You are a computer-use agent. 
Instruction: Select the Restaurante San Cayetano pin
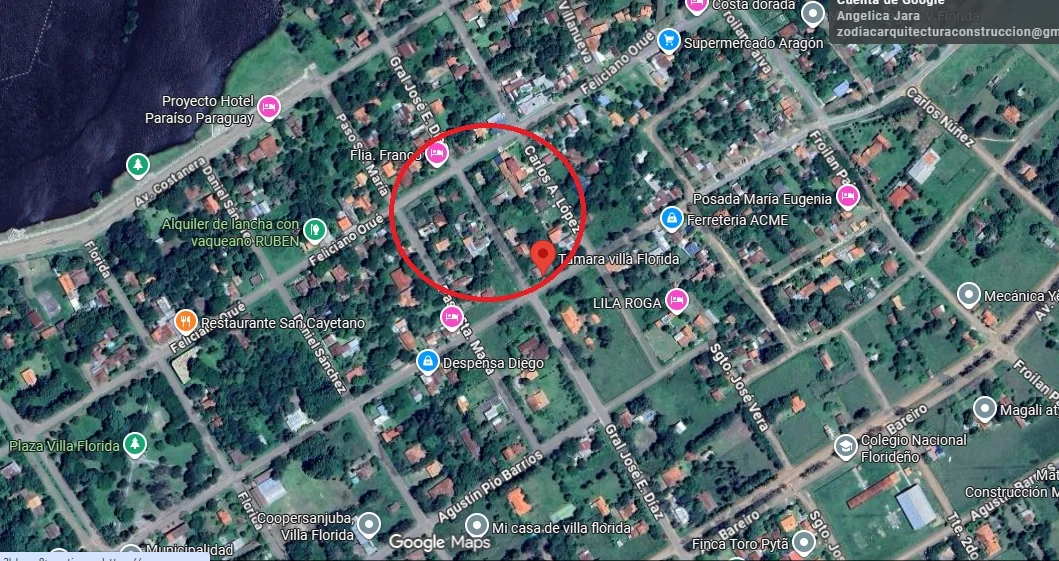coord(185,322)
